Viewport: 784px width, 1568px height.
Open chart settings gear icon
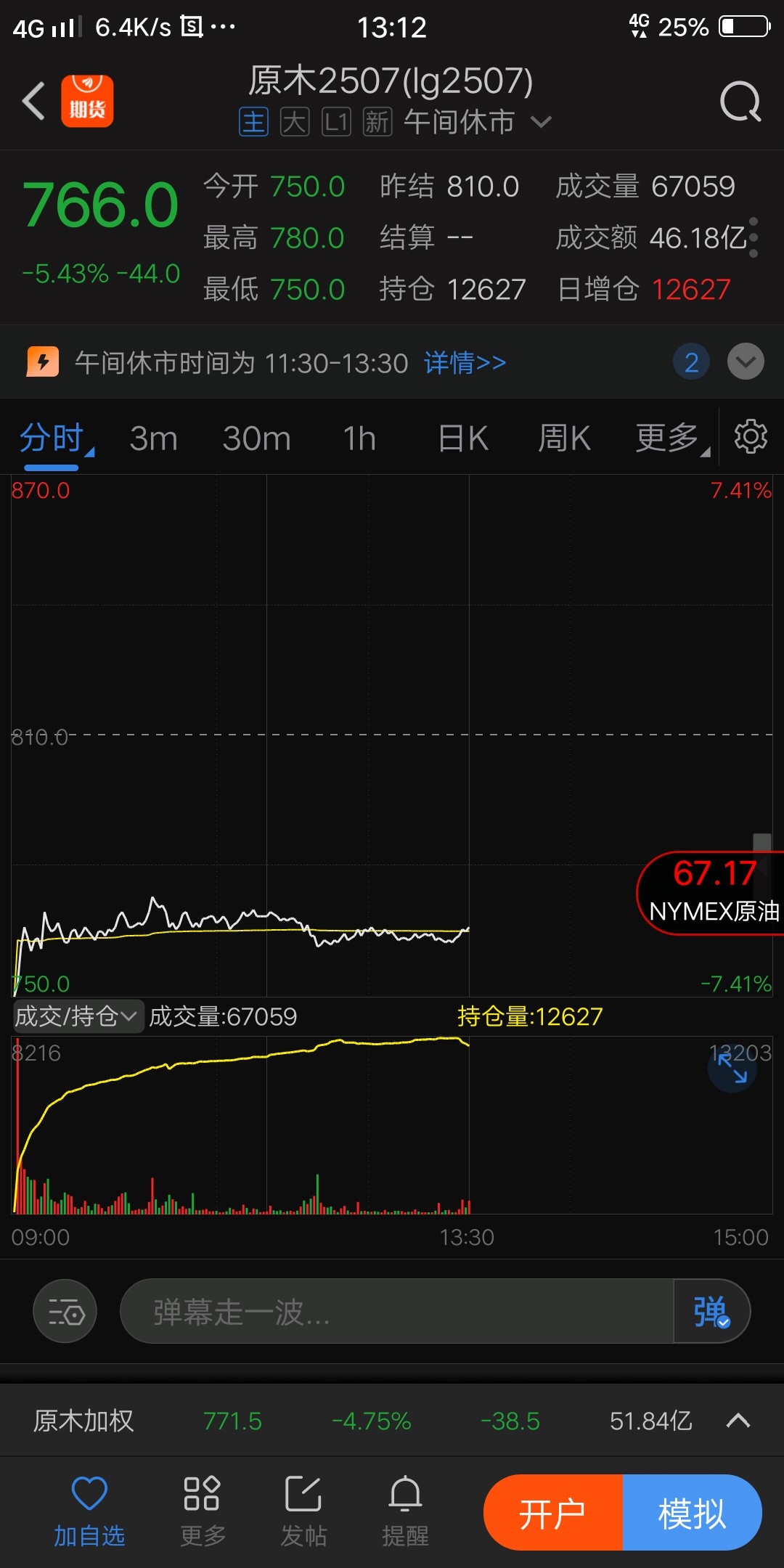pyautogui.click(x=751, y=437)
